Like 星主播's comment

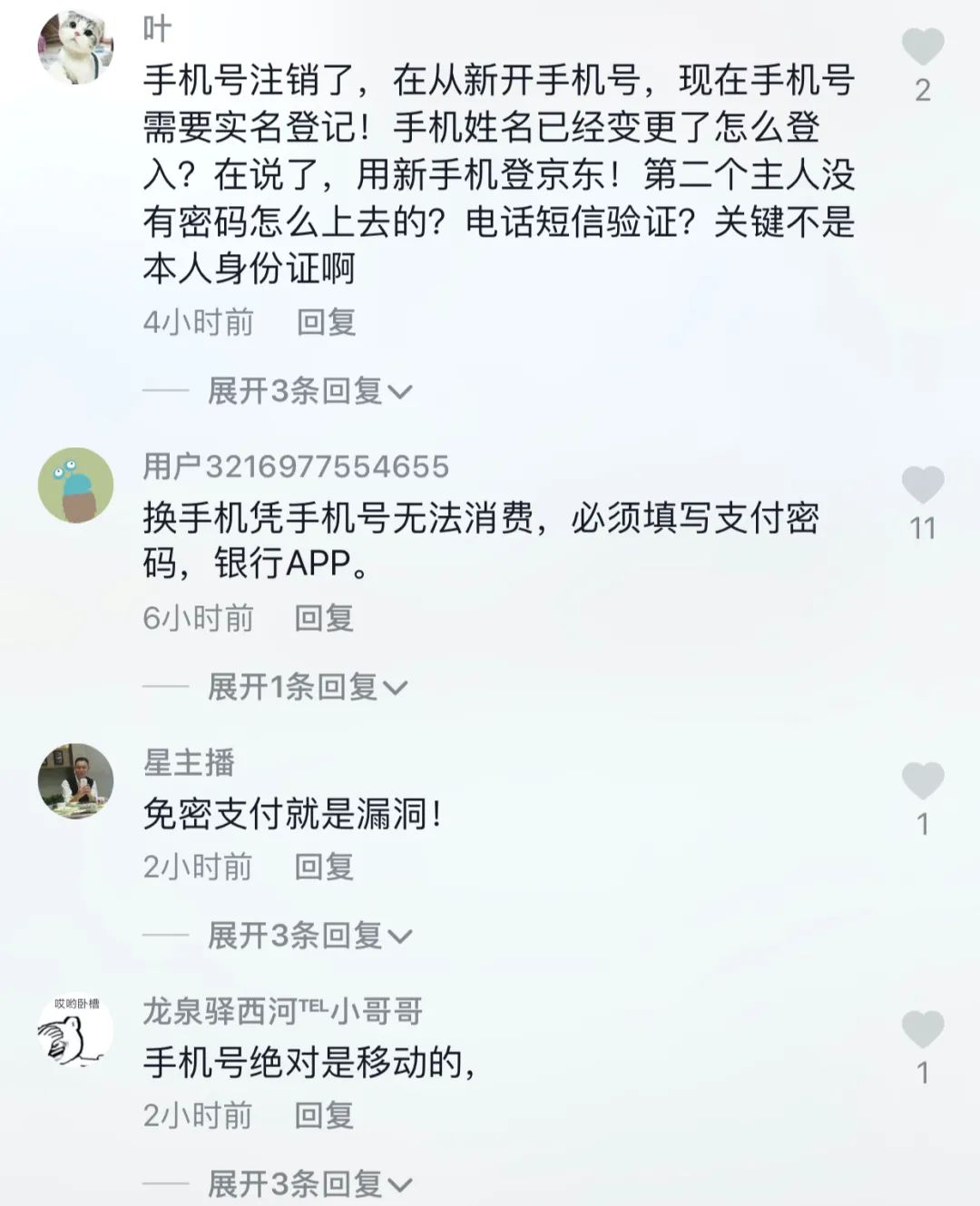922,781
